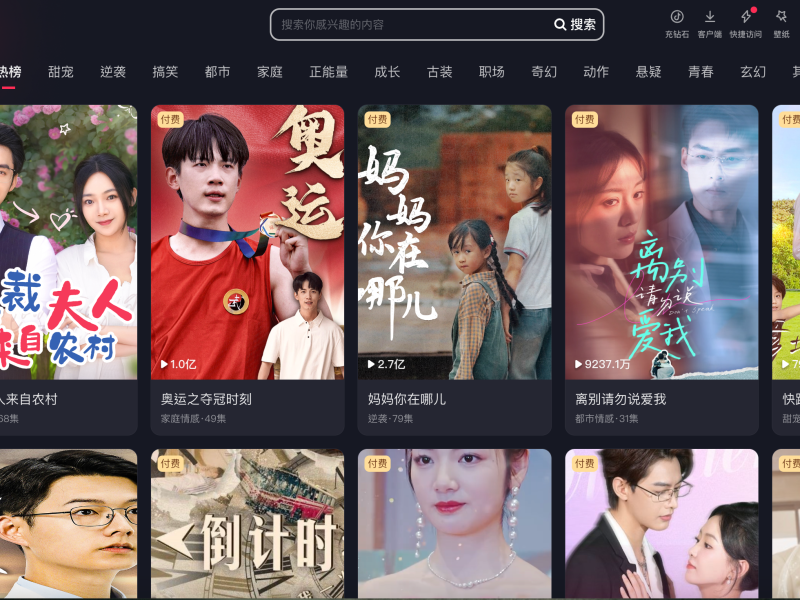Open the 古装 tab
Screen dimensions: 800x600
[440, 72]
